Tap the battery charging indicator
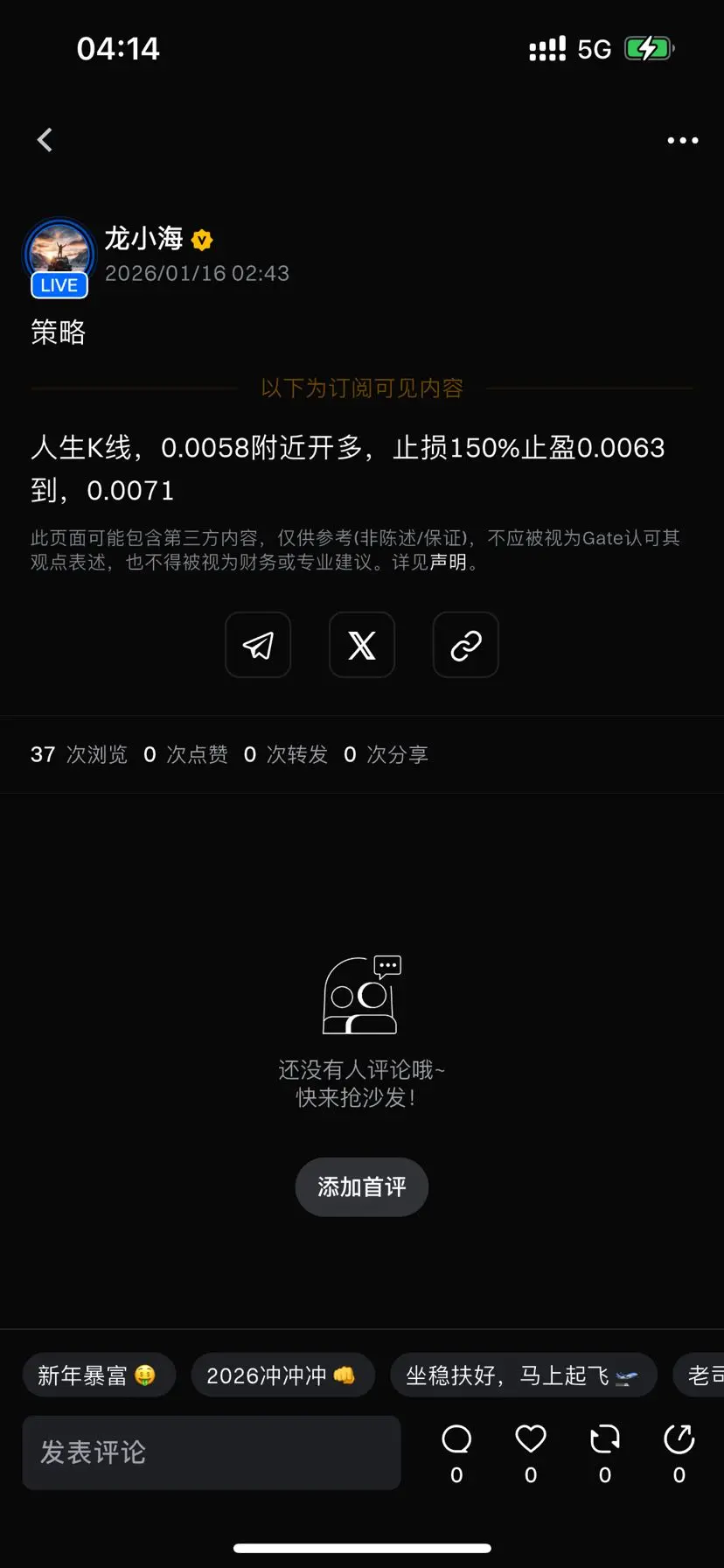Image resolution: width=724 pixels, height=1568 pixels. pos(648,48)
